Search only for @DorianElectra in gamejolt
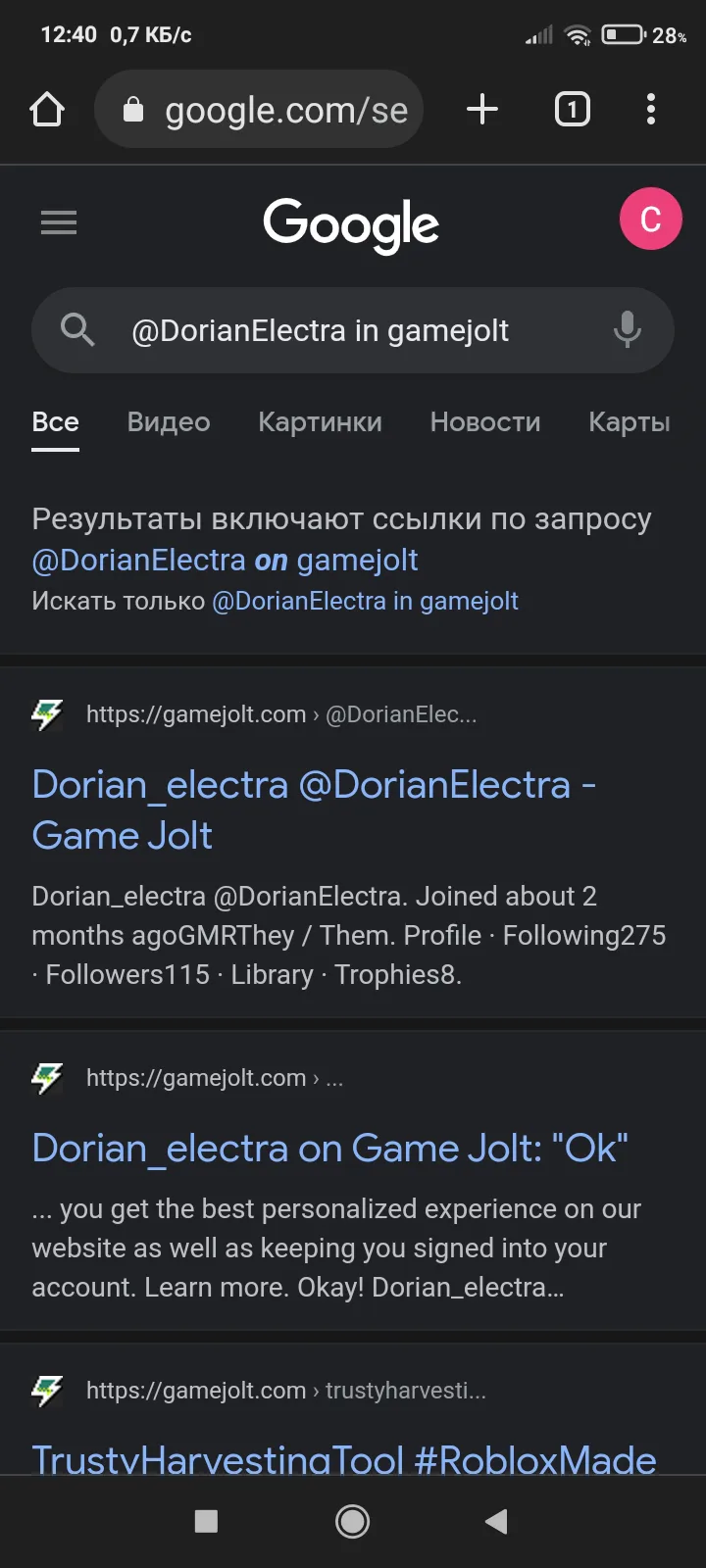Screen dimensions: 706x1568 click(x=365, y=601)
